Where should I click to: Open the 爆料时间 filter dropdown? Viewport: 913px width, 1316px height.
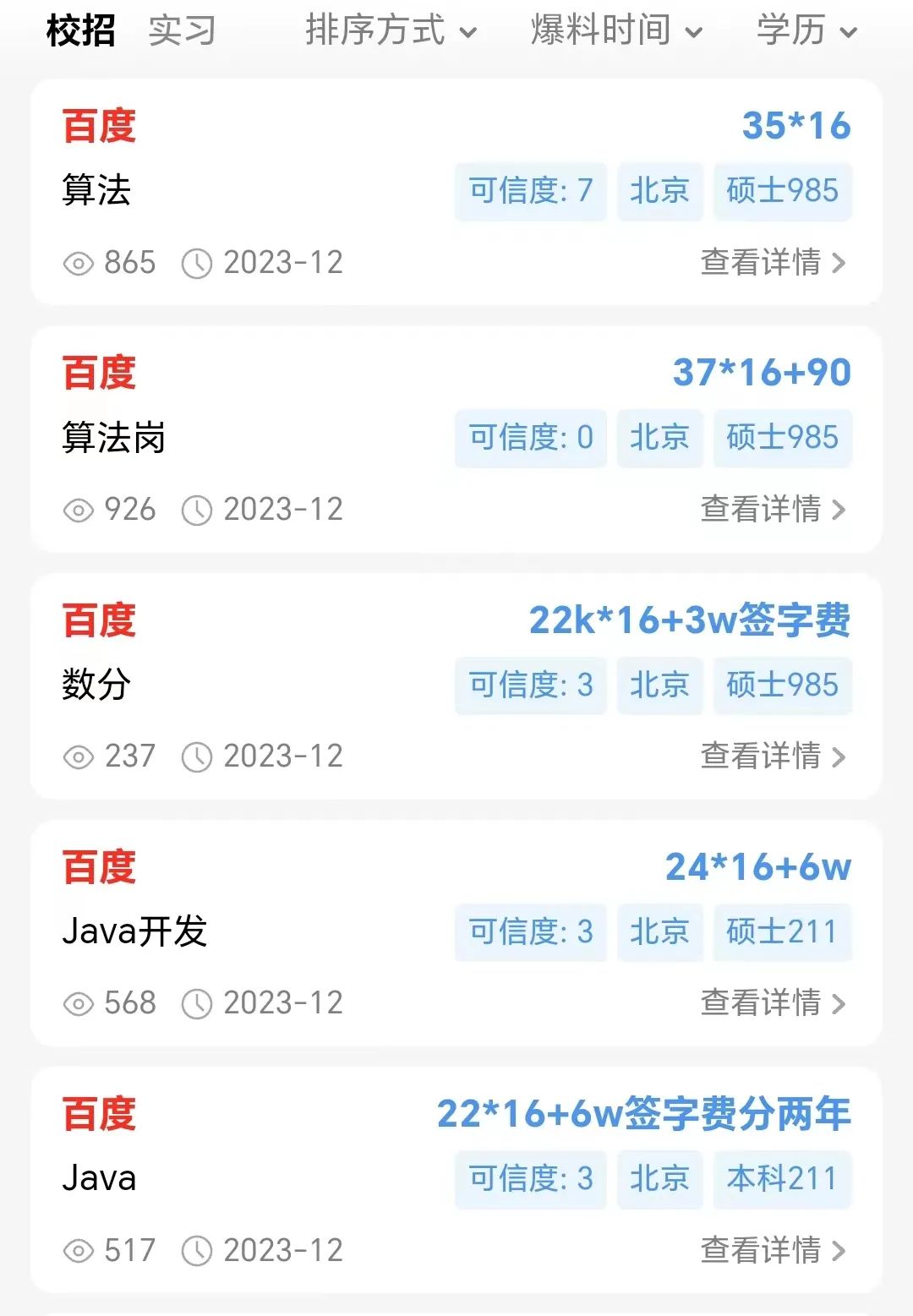(x=616, y=31)
